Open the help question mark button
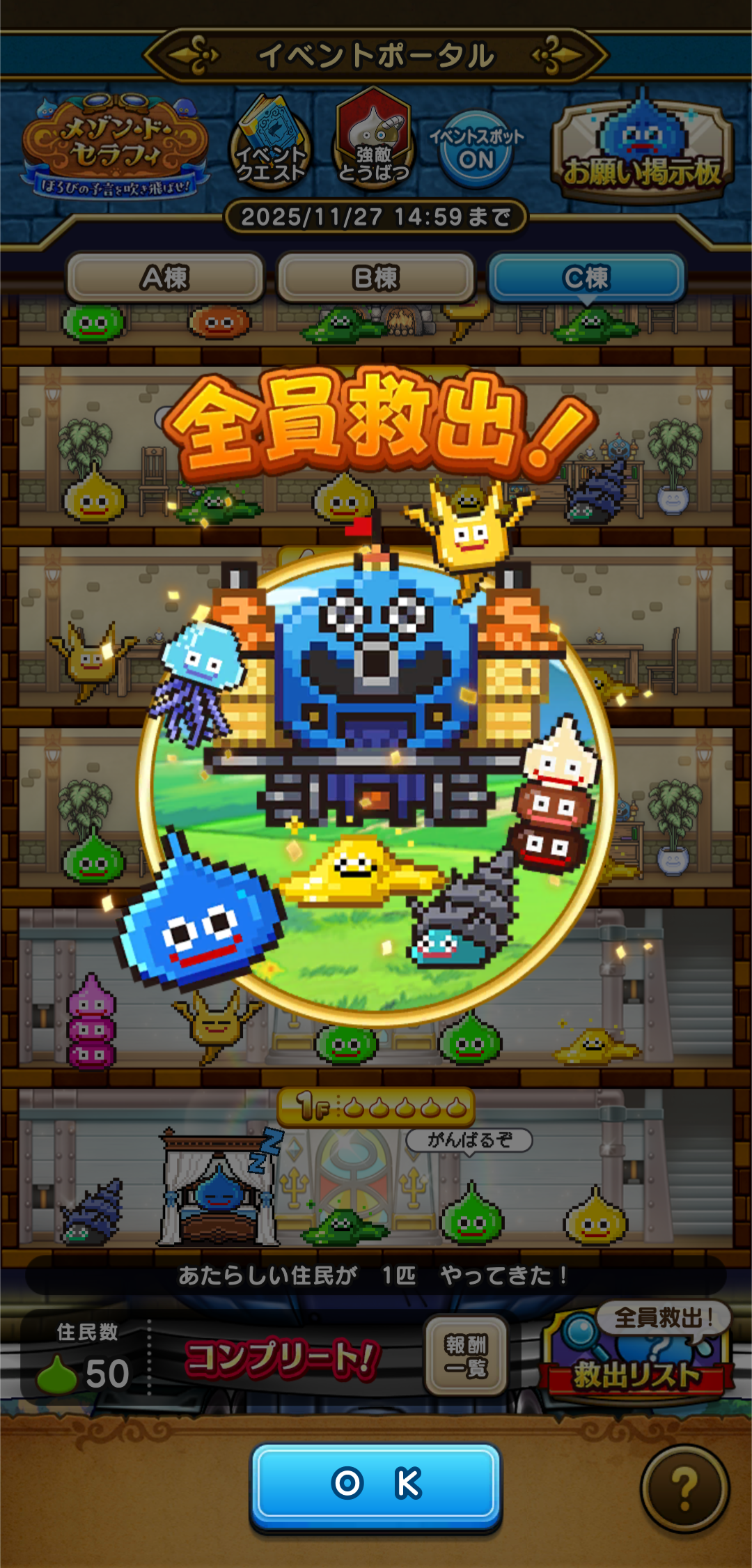The width and height of the screenshot is (752, 1568). coord(684,1487)
